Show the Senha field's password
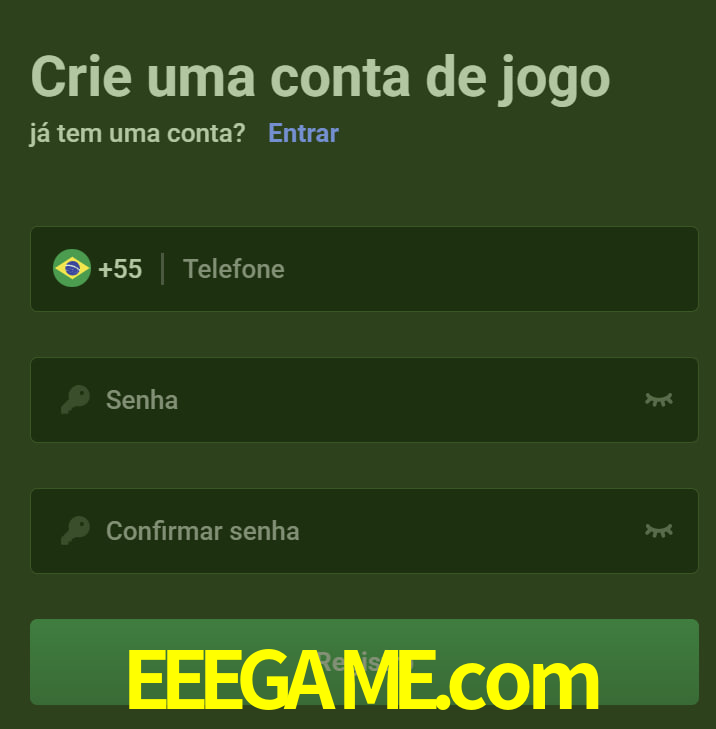The image size is (716, 729). (658, 400)
